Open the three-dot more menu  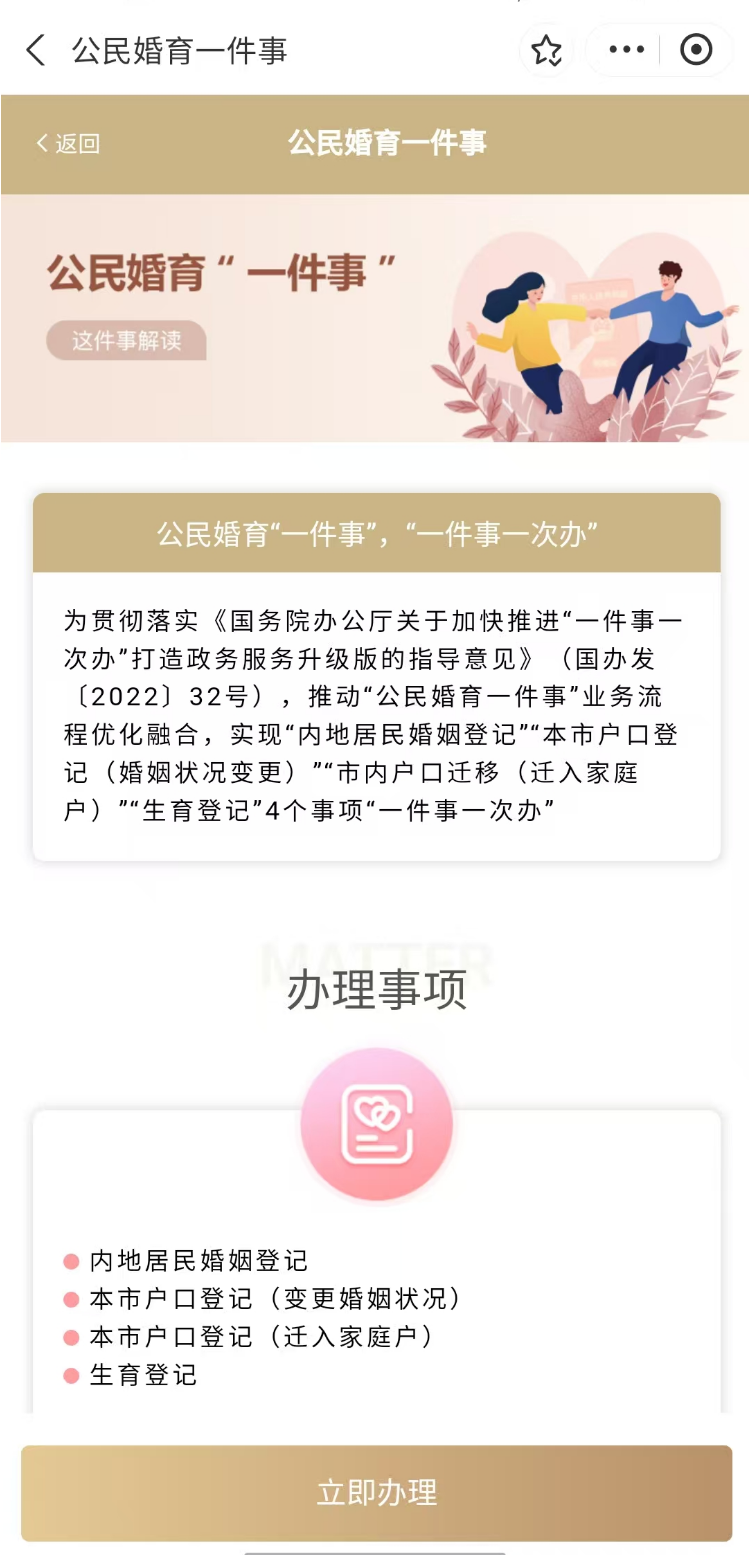tap(626, 50)
